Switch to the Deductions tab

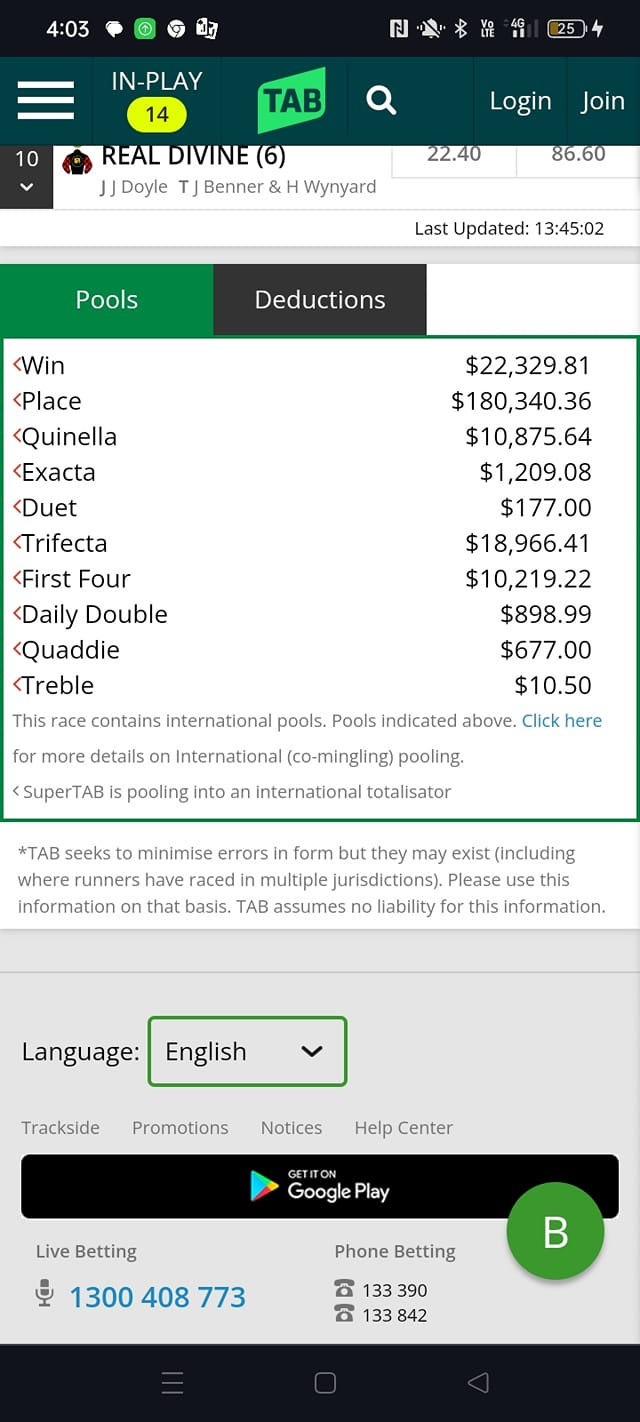(x=320, y=300)
